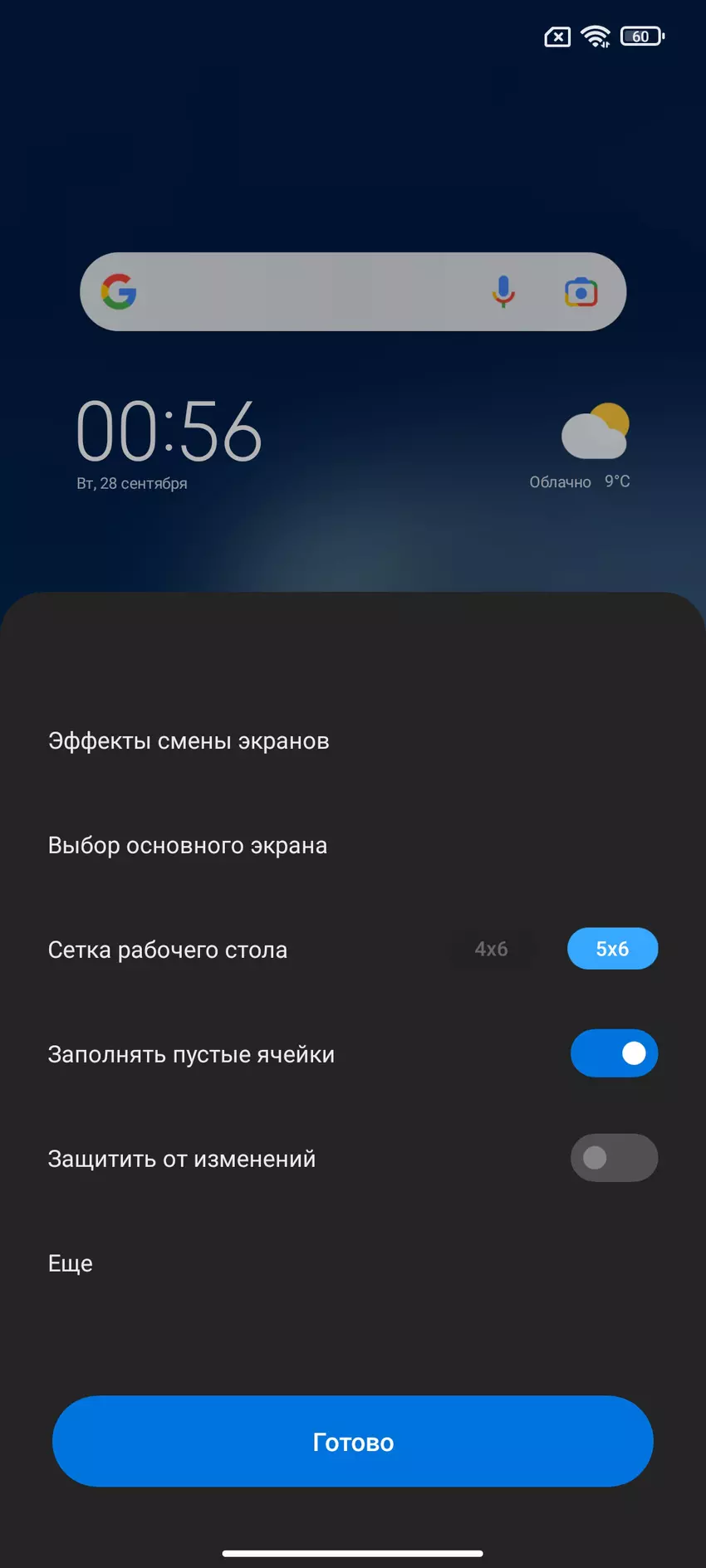This screenshot has height=1568, width=706.
Task: Disable Заполнять пустые ячейки switch
Action: [x=614, y=1053]
